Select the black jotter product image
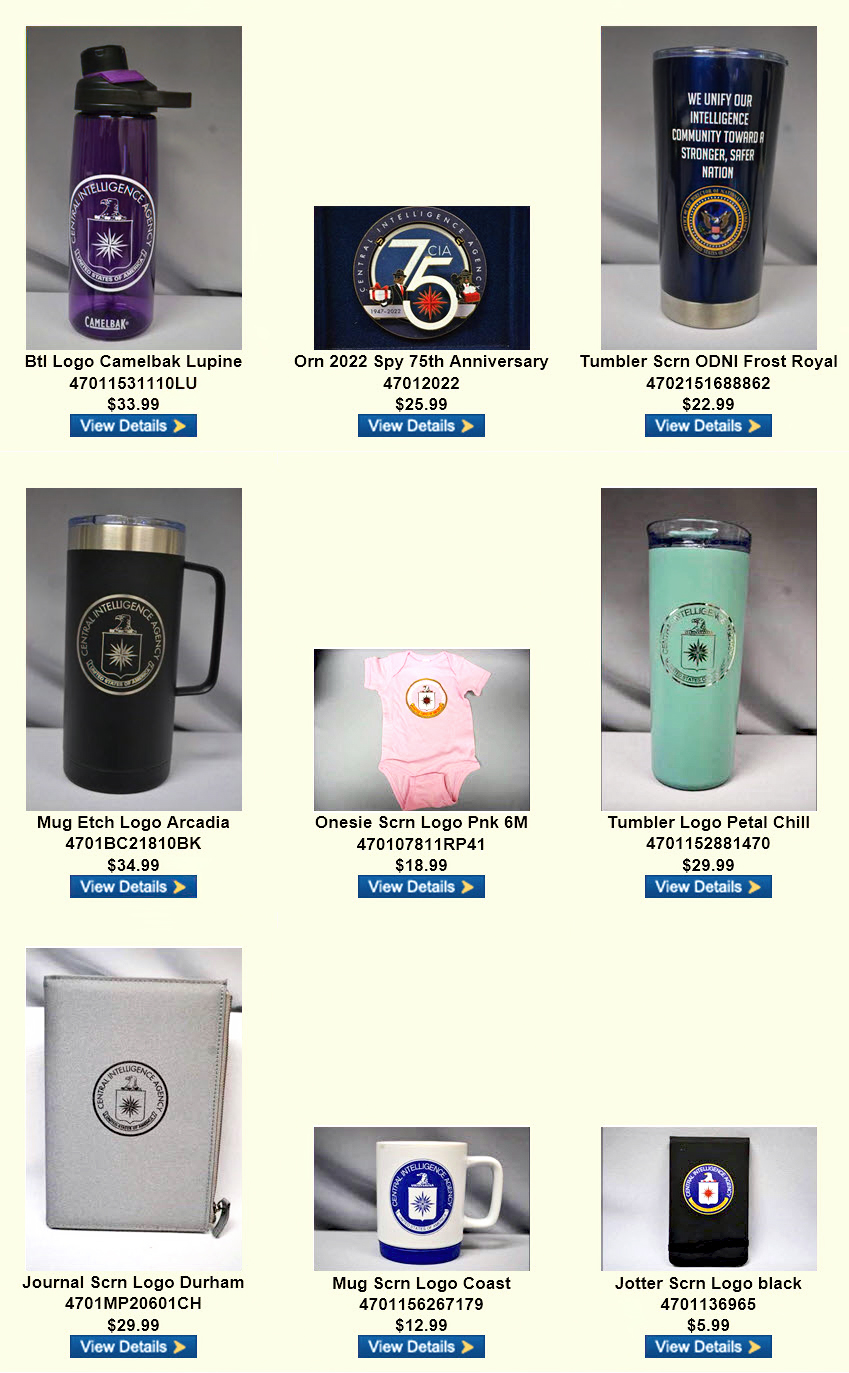Viewport: 849px width, 1373px height. pyautogui.click(x=708, y=1198)
